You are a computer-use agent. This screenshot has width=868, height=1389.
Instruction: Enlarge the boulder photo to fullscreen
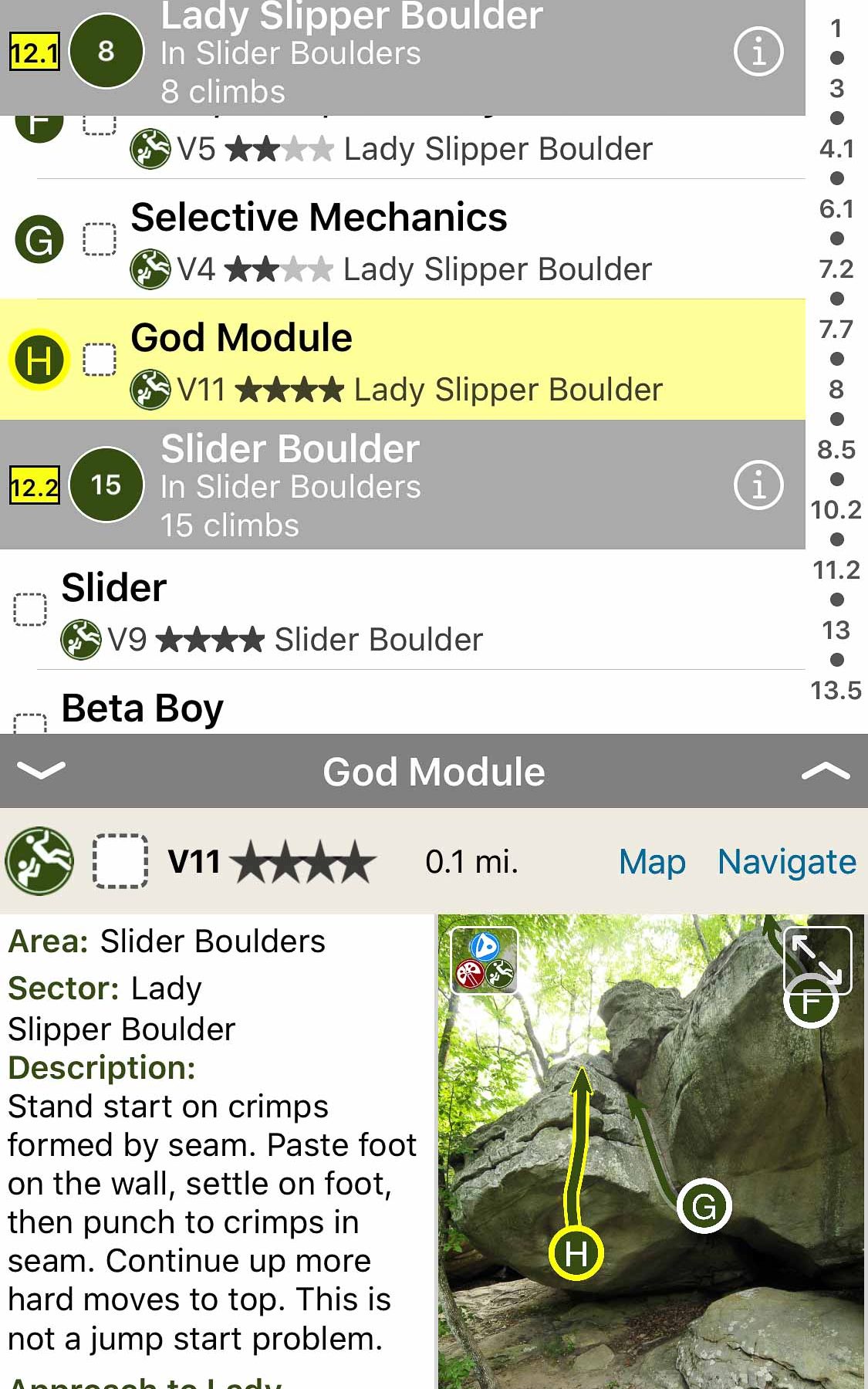click(x=817, y=959)
